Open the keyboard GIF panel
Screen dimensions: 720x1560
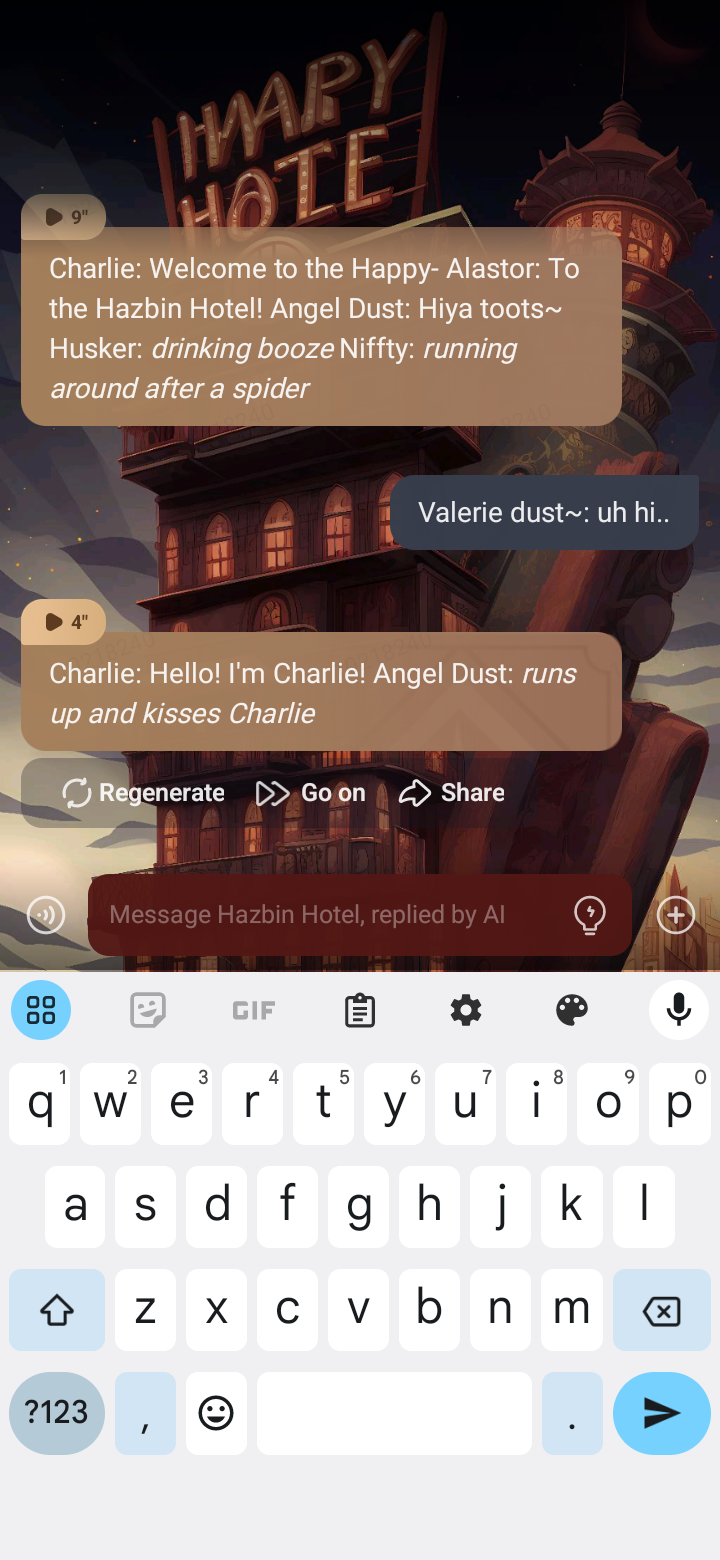click(x=253, y=1011)
